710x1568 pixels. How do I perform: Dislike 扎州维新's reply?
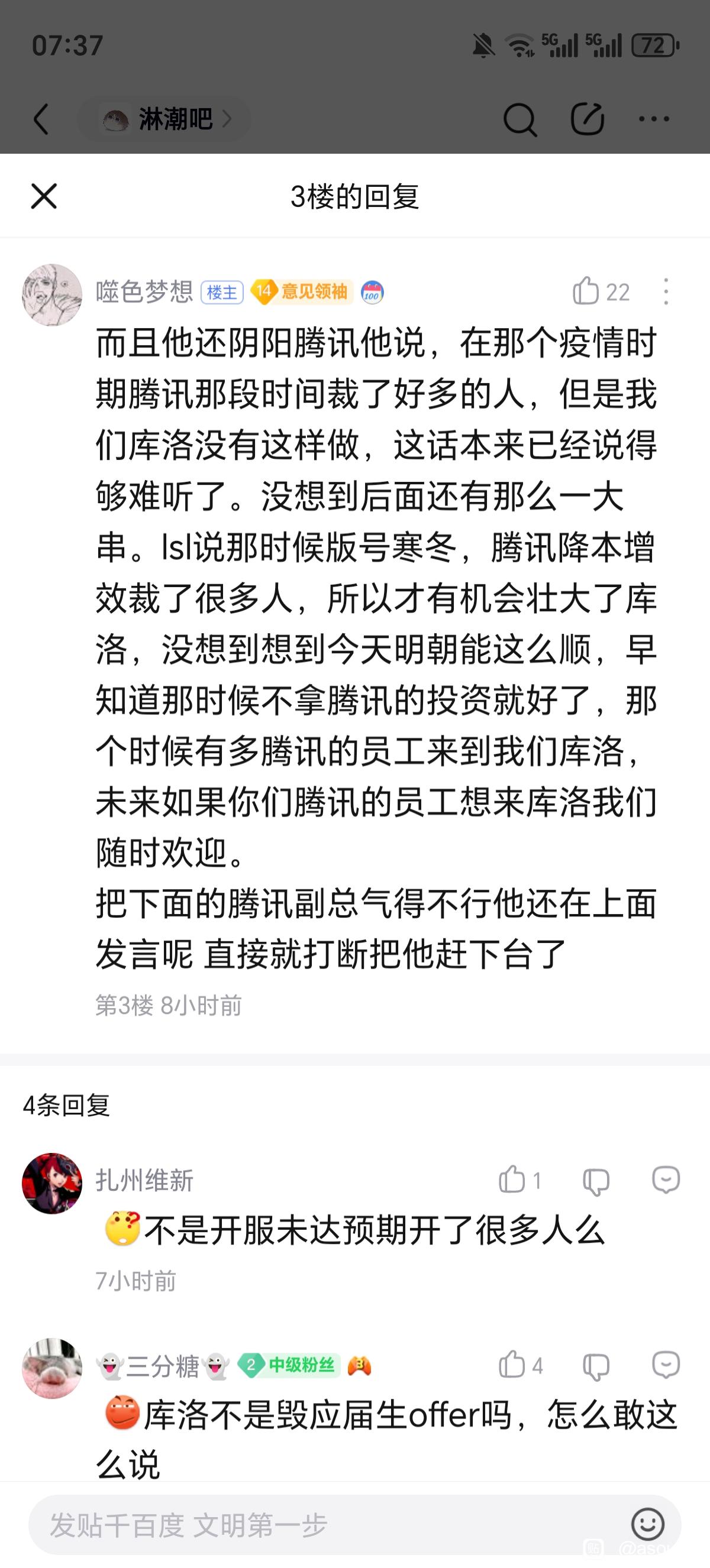596,1181
